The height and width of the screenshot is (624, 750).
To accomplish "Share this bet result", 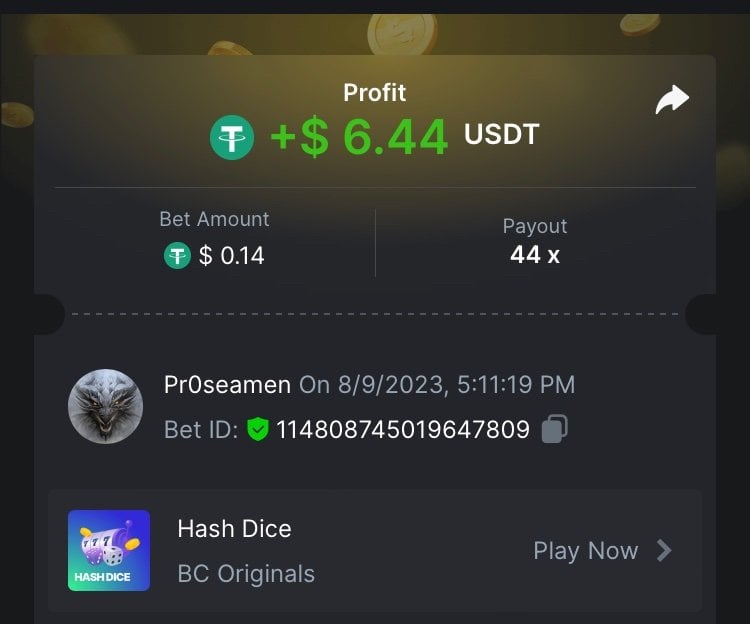I will [672, 99].
